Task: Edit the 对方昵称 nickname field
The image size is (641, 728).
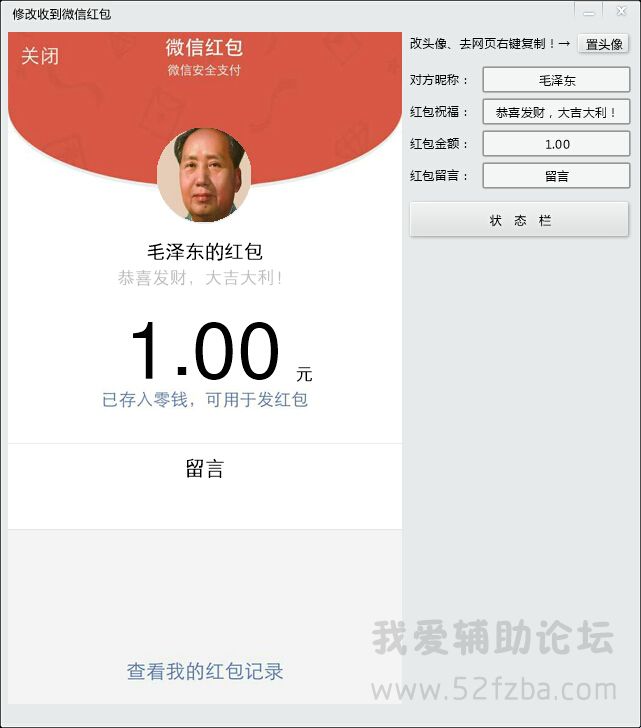Action: (556, 80)
